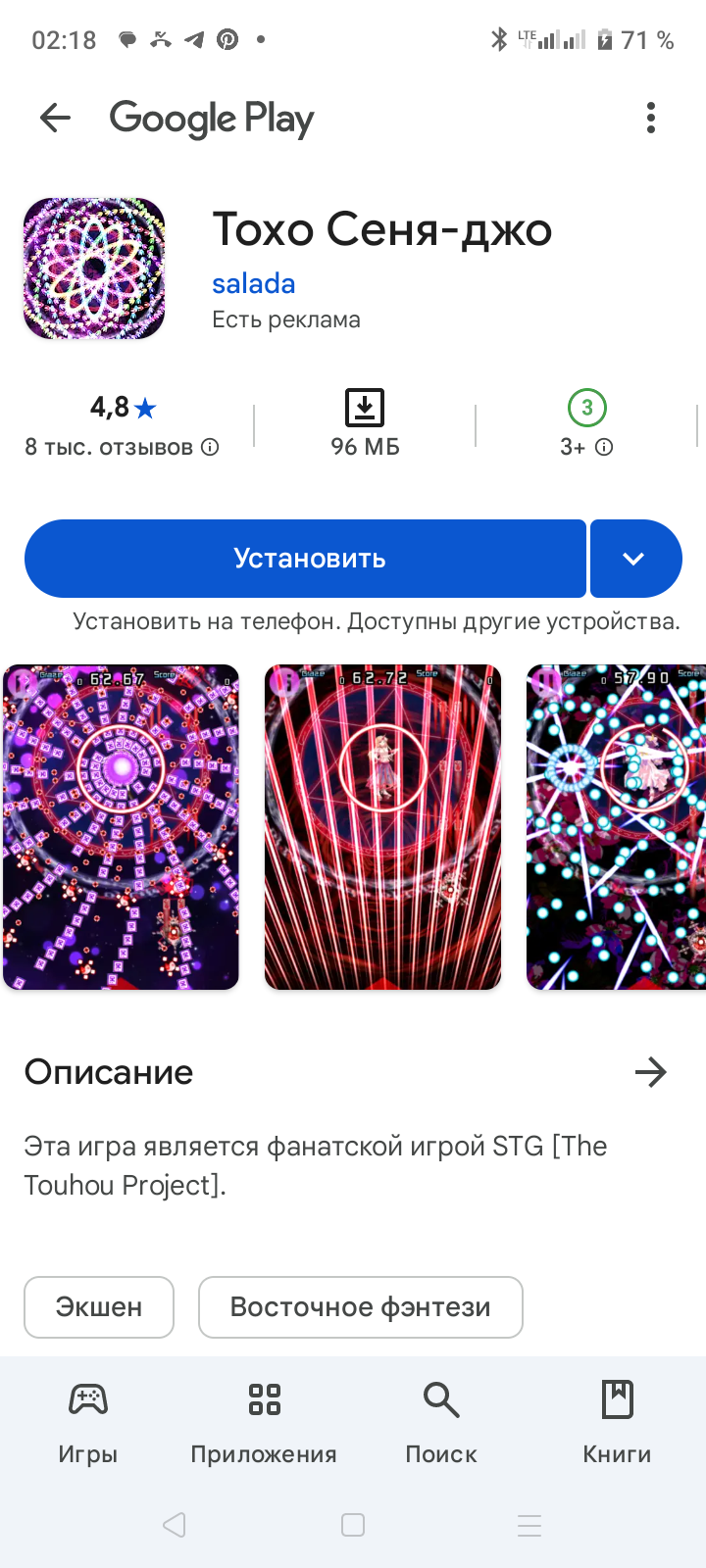Go back using the app bar arrow
The height and width of the screenshot is (1568, 706).
click(55, 119)
